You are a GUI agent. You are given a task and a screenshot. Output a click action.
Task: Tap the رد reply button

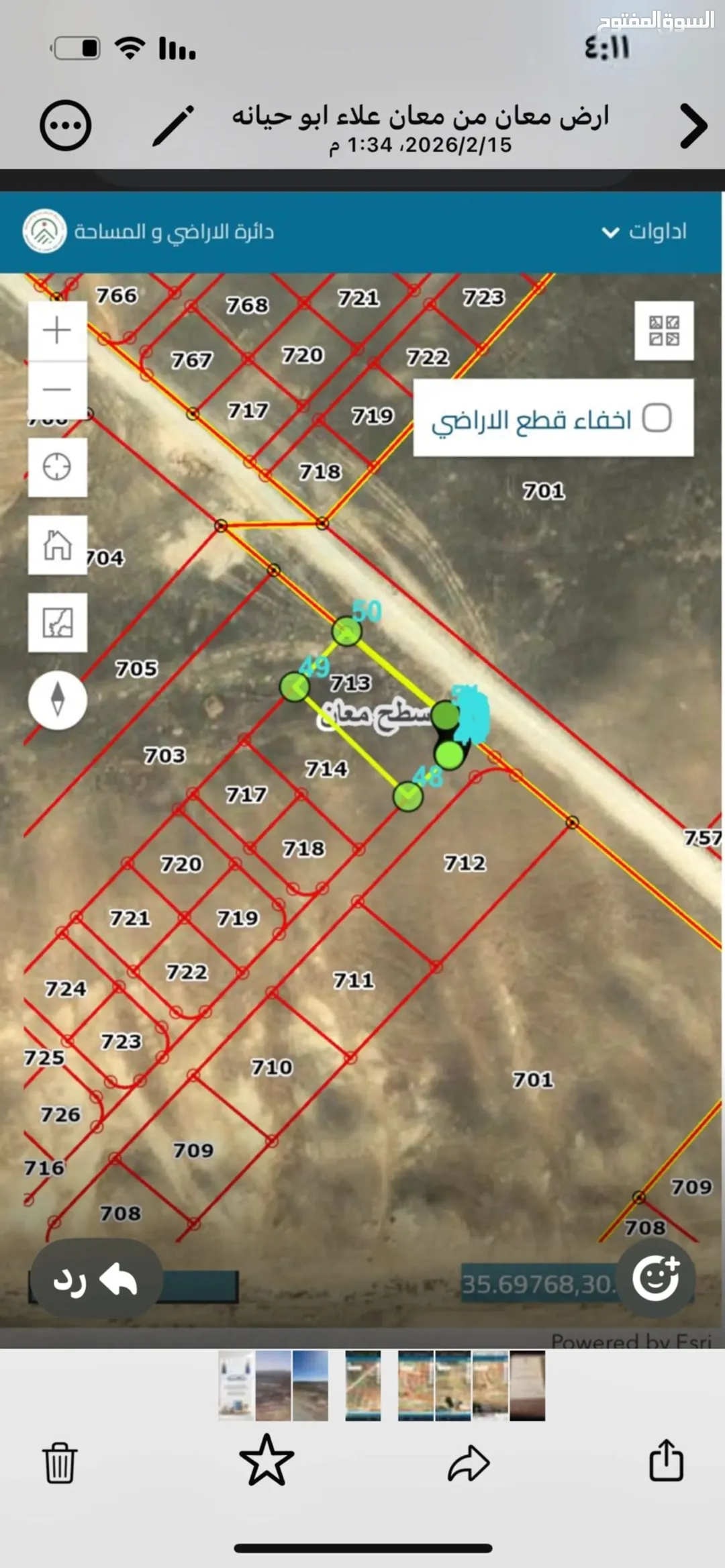97,1279
